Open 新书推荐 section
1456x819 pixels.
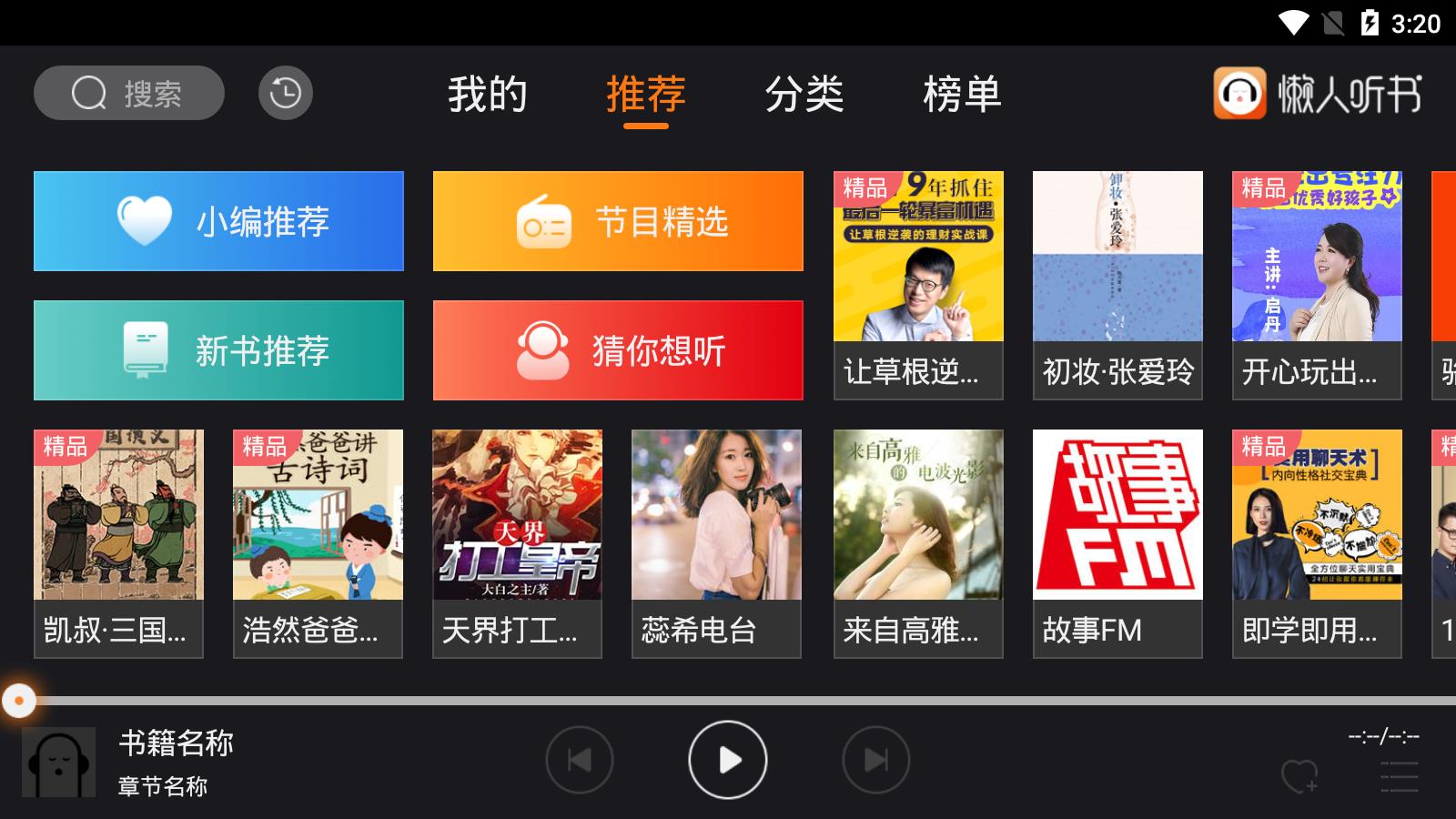218,350
